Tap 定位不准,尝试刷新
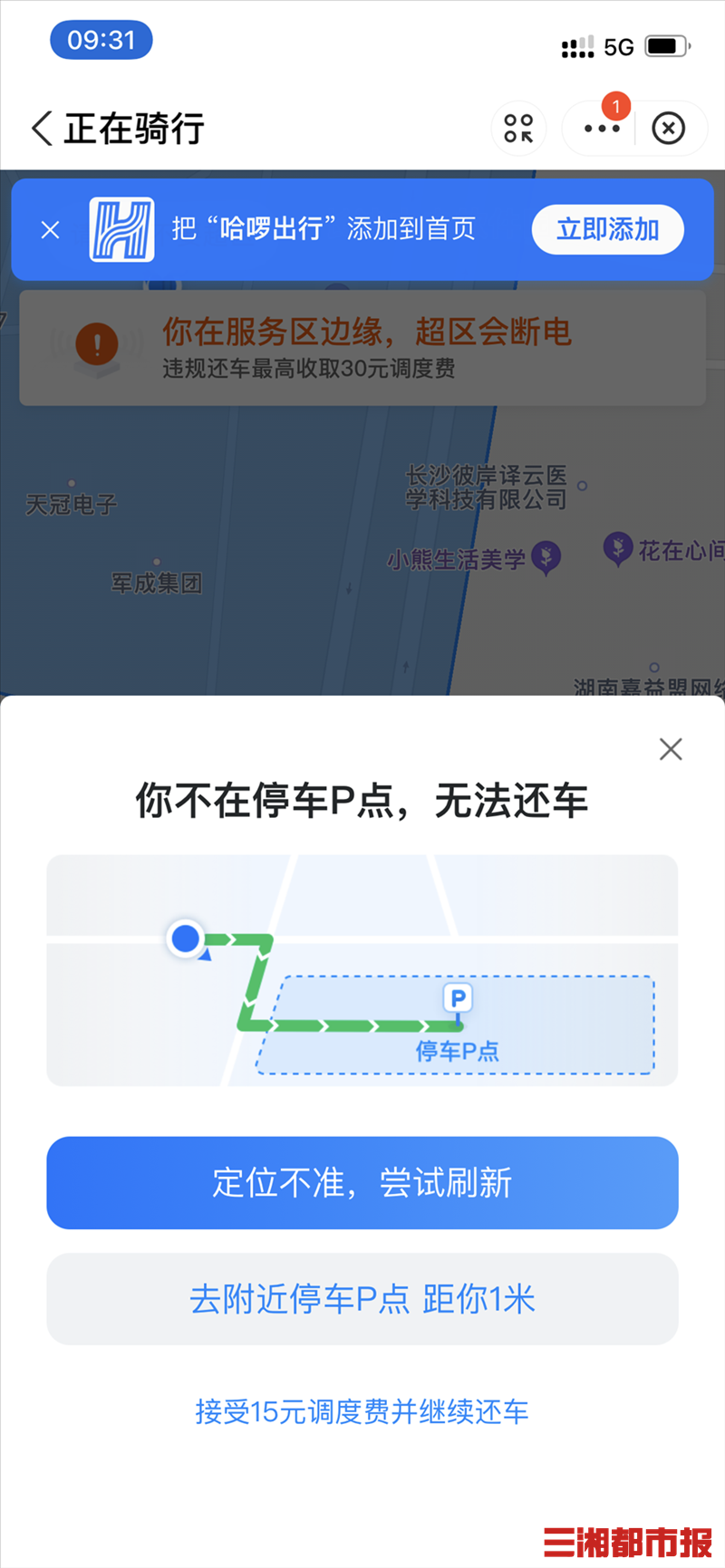 pyautogui.click(x=362, y=1183)
